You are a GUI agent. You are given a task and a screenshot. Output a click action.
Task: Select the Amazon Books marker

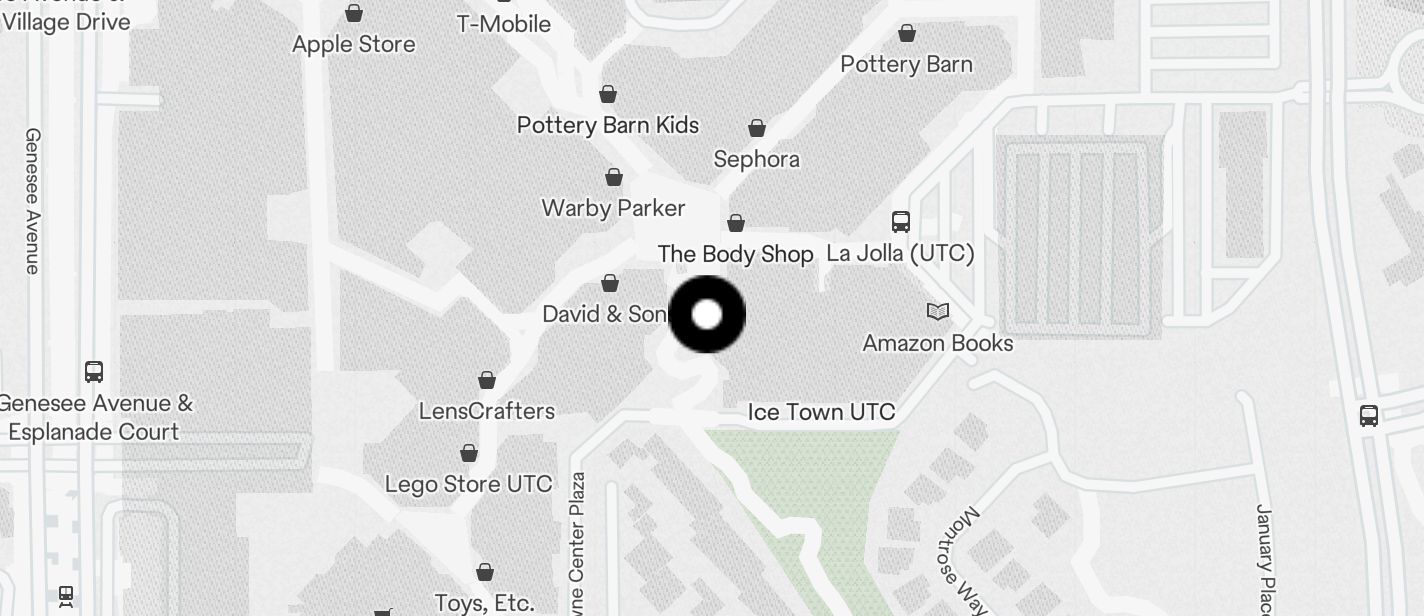coord(938,312)
